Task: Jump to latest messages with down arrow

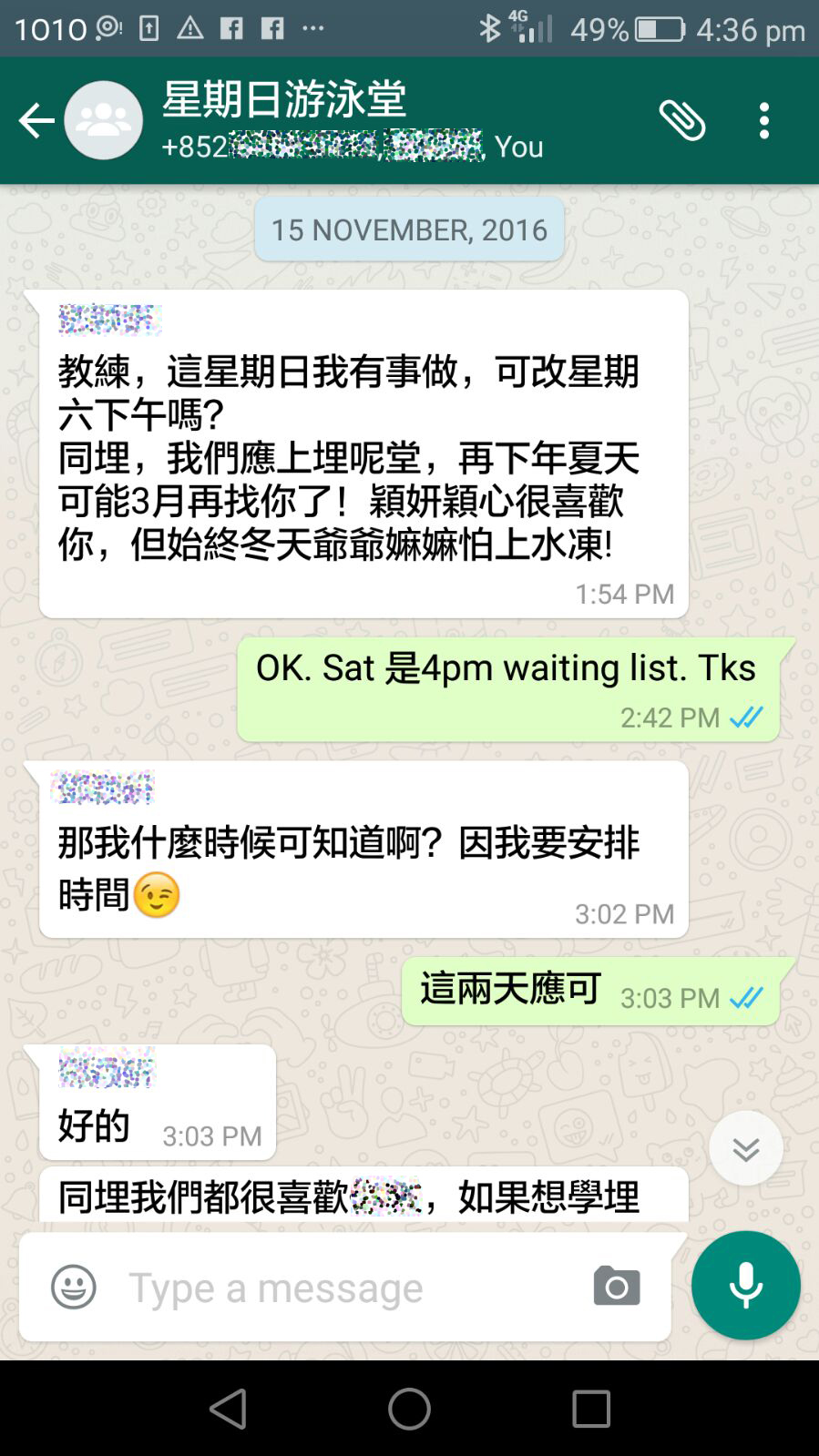Action: coord(745,1148)
